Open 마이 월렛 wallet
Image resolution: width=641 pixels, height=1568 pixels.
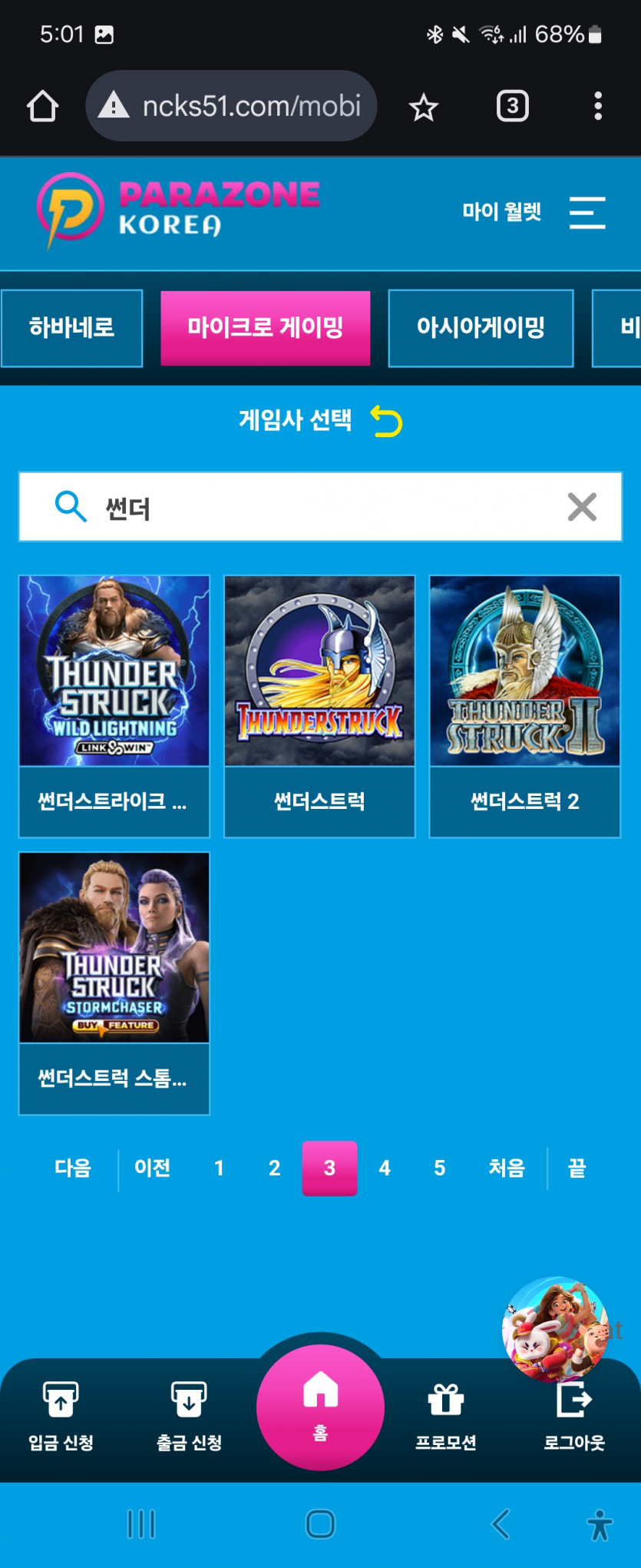(501, 212)
